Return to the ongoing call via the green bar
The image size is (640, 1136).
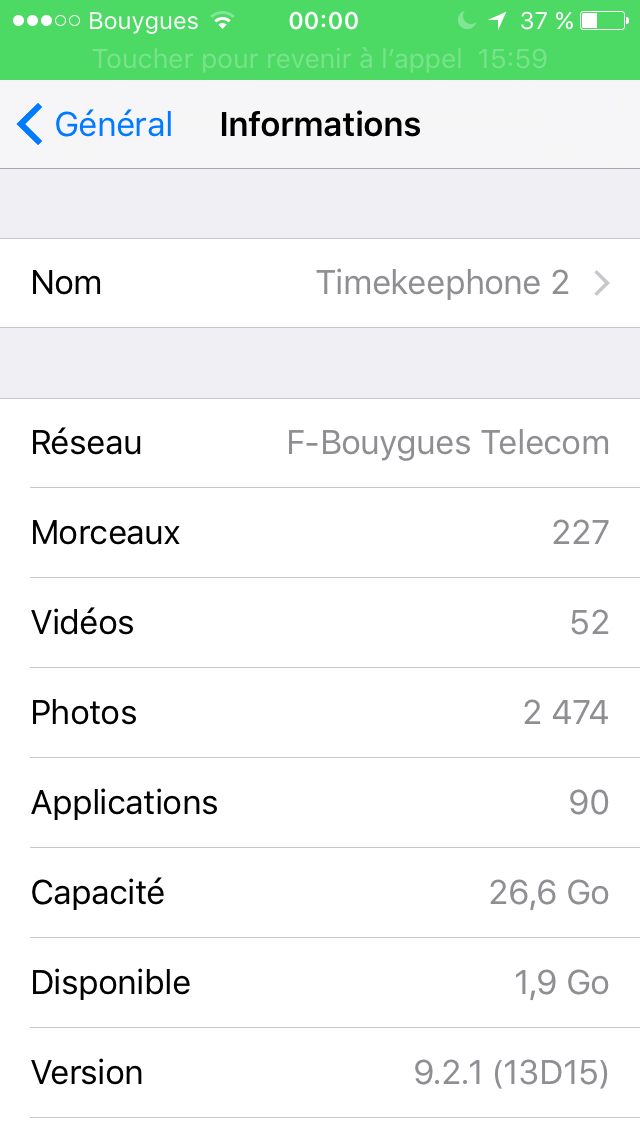[320, 40]
